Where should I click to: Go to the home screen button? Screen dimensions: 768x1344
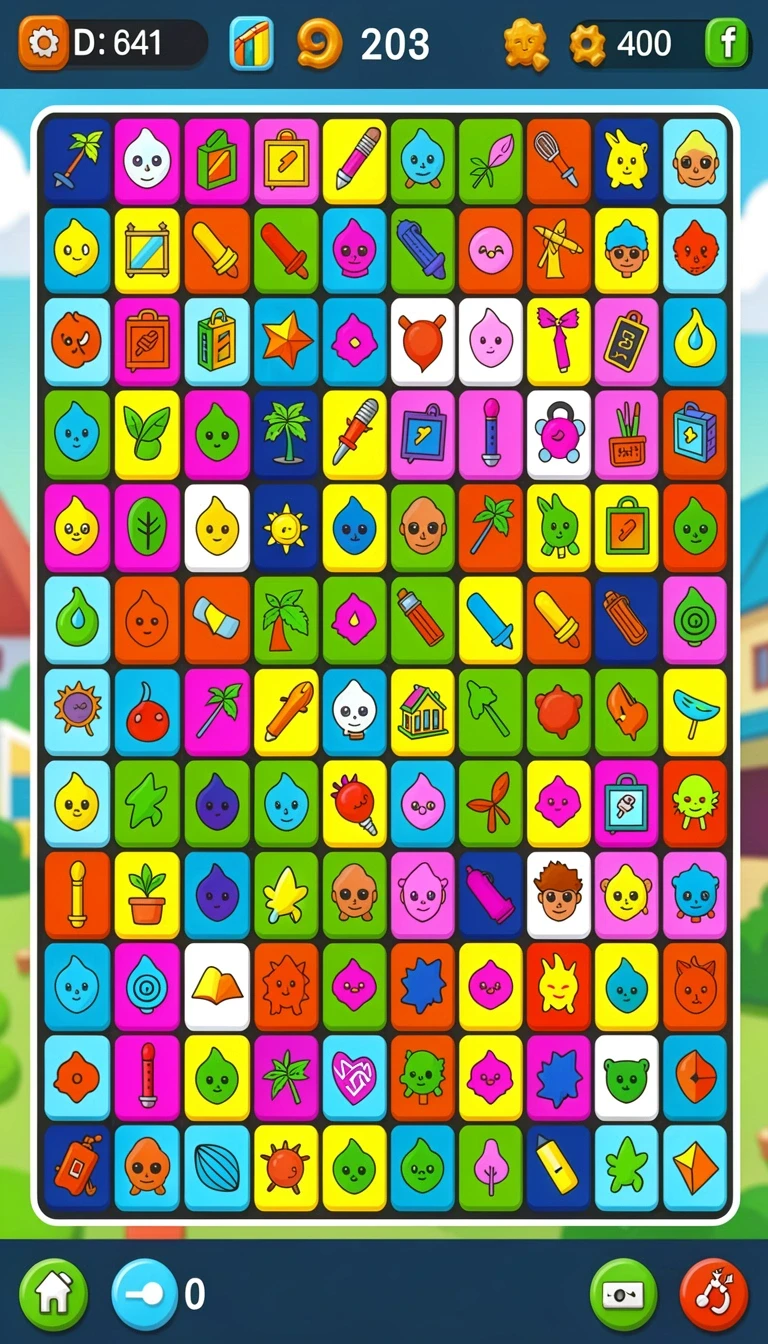coord(54,1293)
